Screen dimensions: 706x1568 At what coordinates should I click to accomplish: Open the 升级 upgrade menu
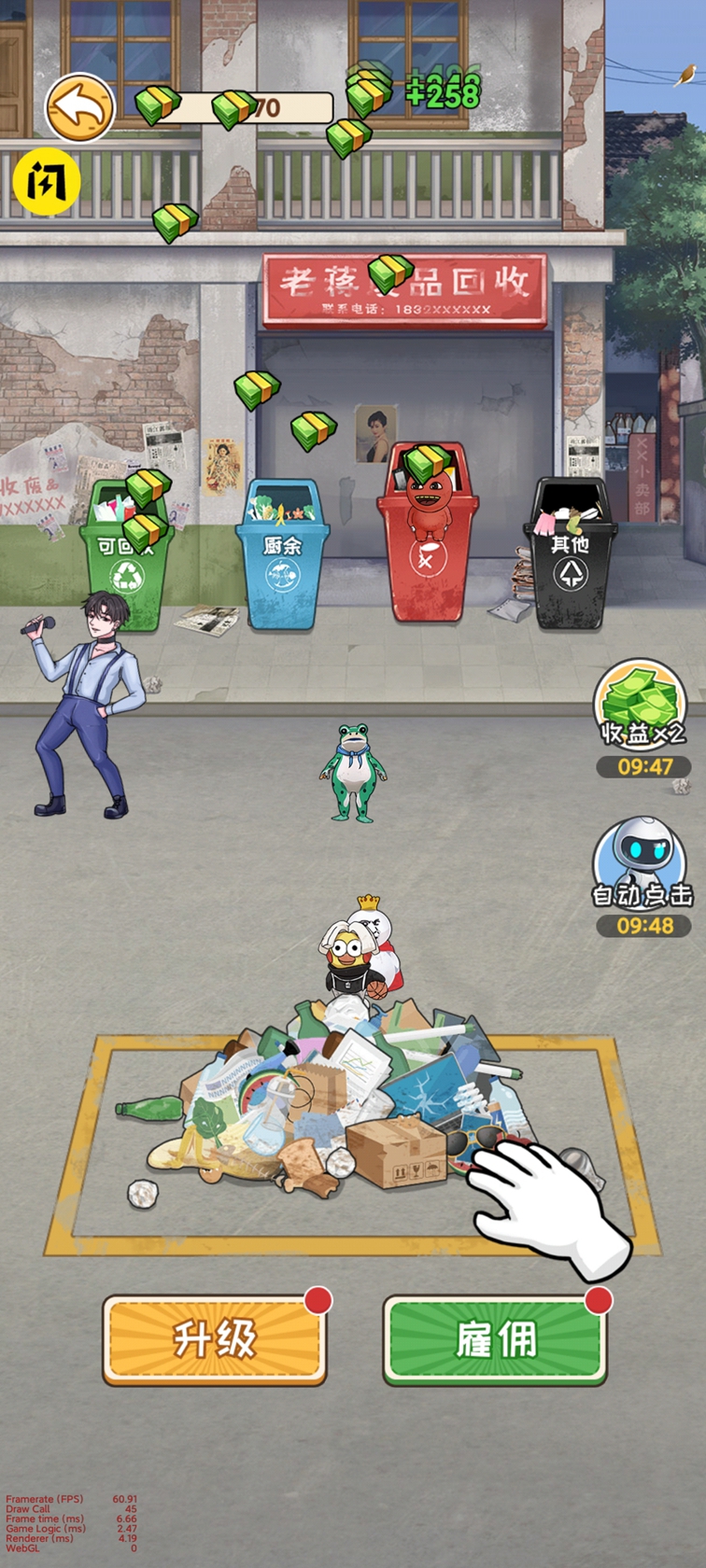click(215, 1339)
